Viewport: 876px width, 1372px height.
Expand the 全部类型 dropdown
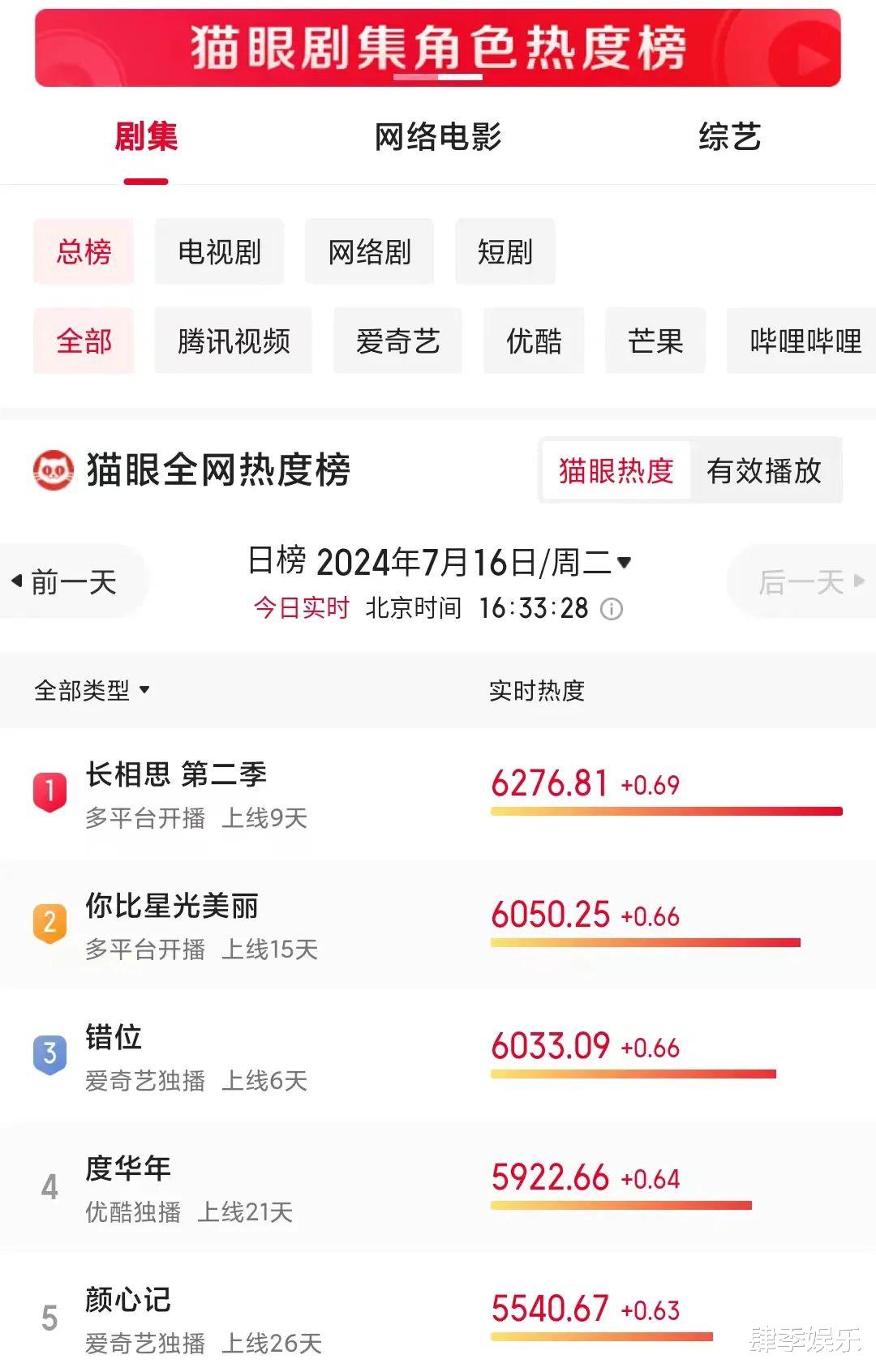(92, 691)
